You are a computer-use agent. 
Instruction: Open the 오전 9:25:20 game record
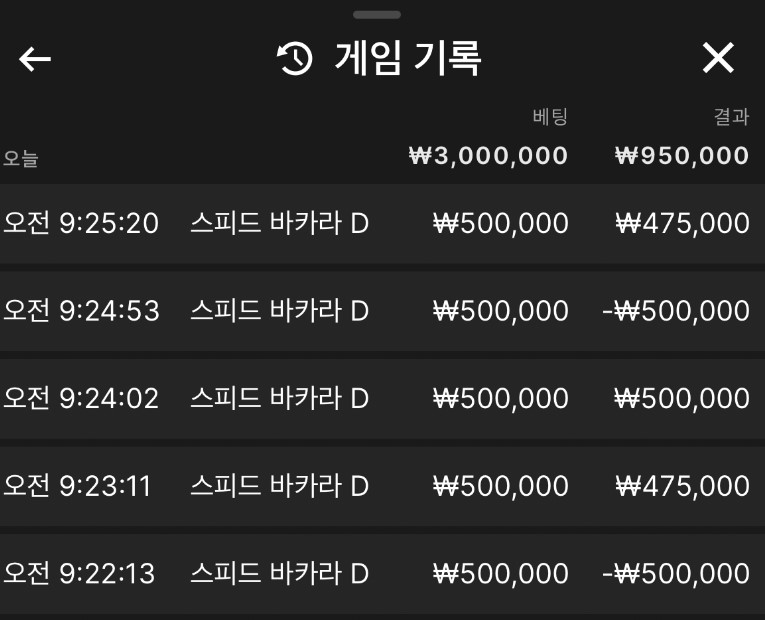[x=382, y=224]
